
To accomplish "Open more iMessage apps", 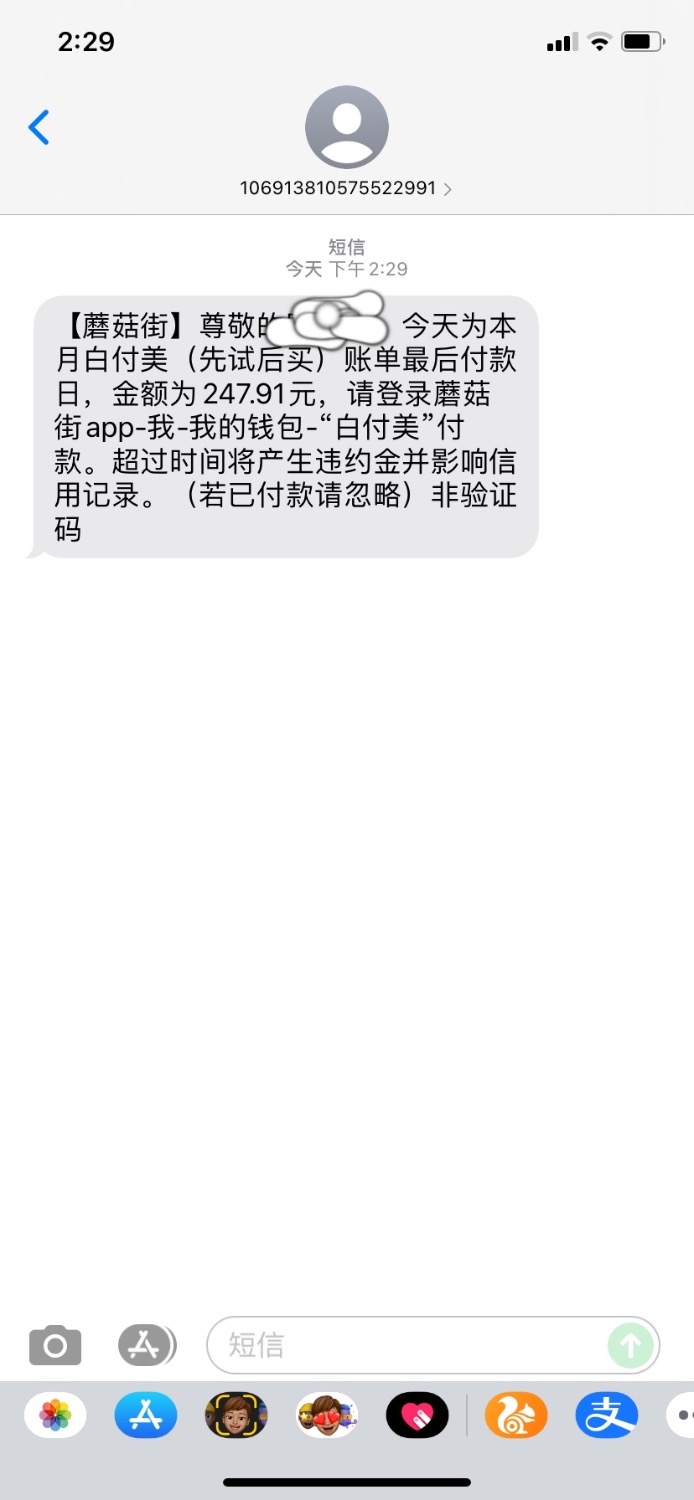I will [x=682, y=1415].
